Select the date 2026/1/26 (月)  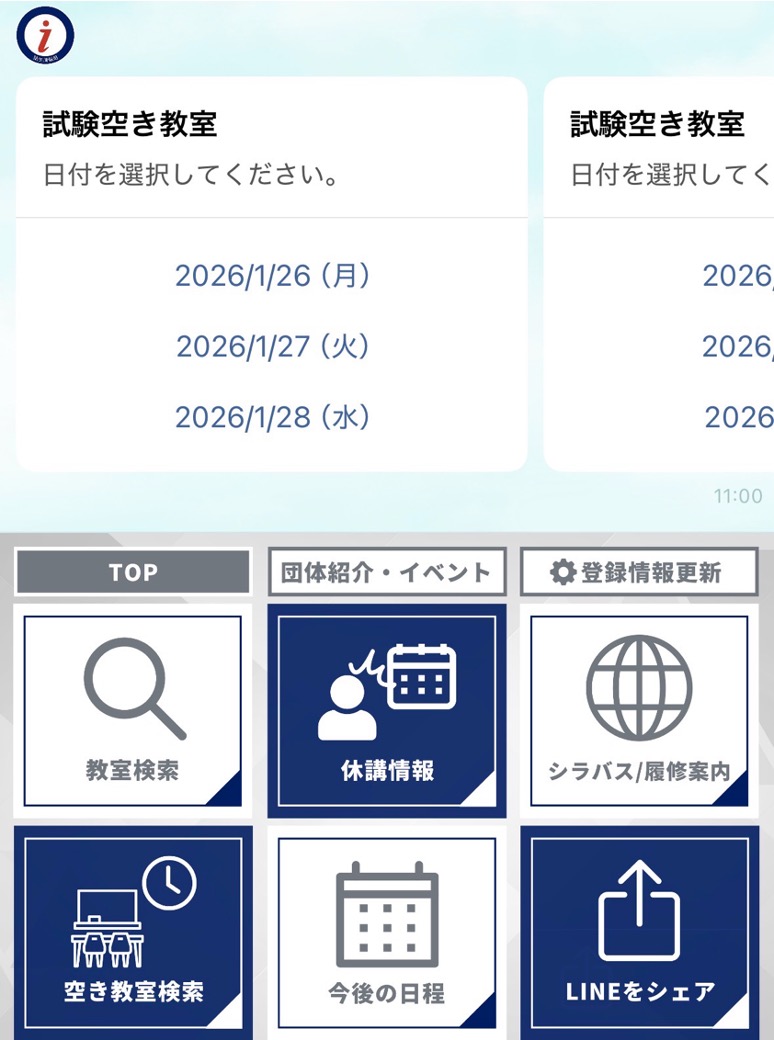(272, 275)
